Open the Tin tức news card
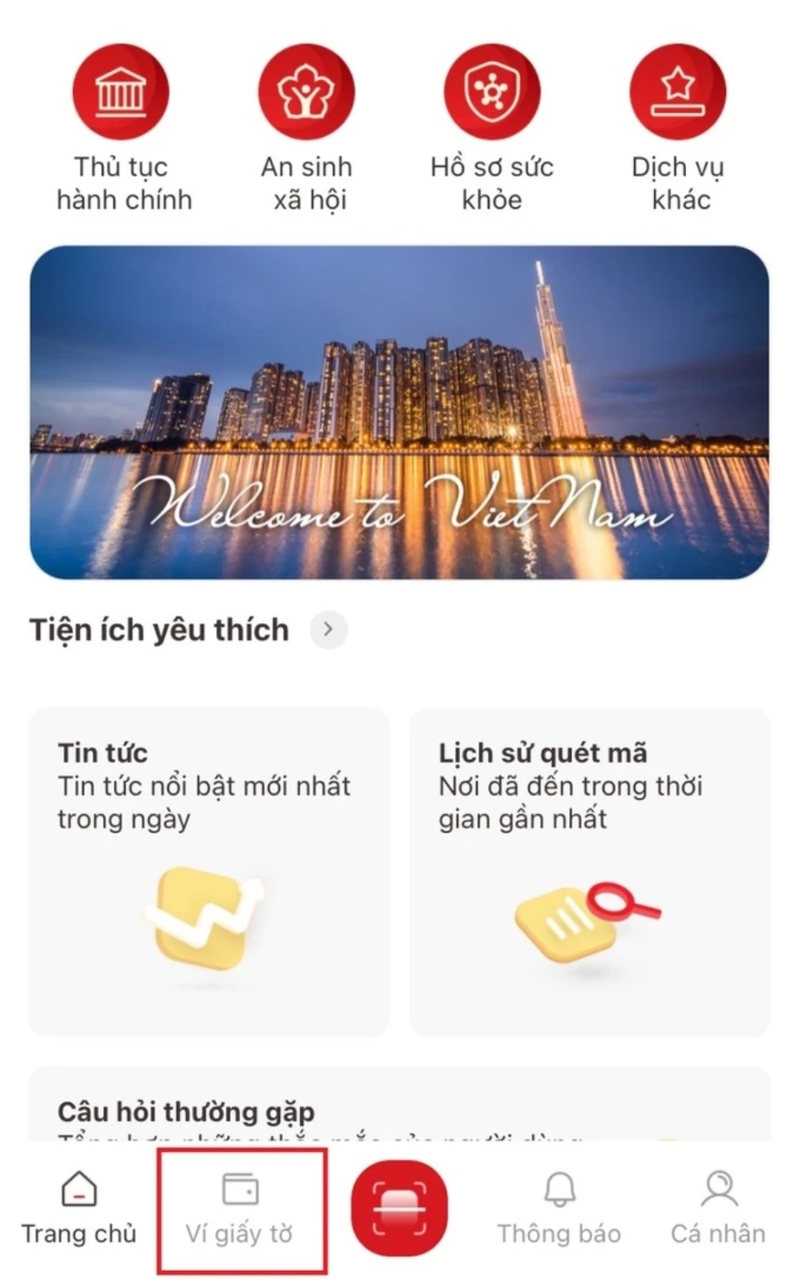Screen dimensions: 800x1280 pos(207,870)
